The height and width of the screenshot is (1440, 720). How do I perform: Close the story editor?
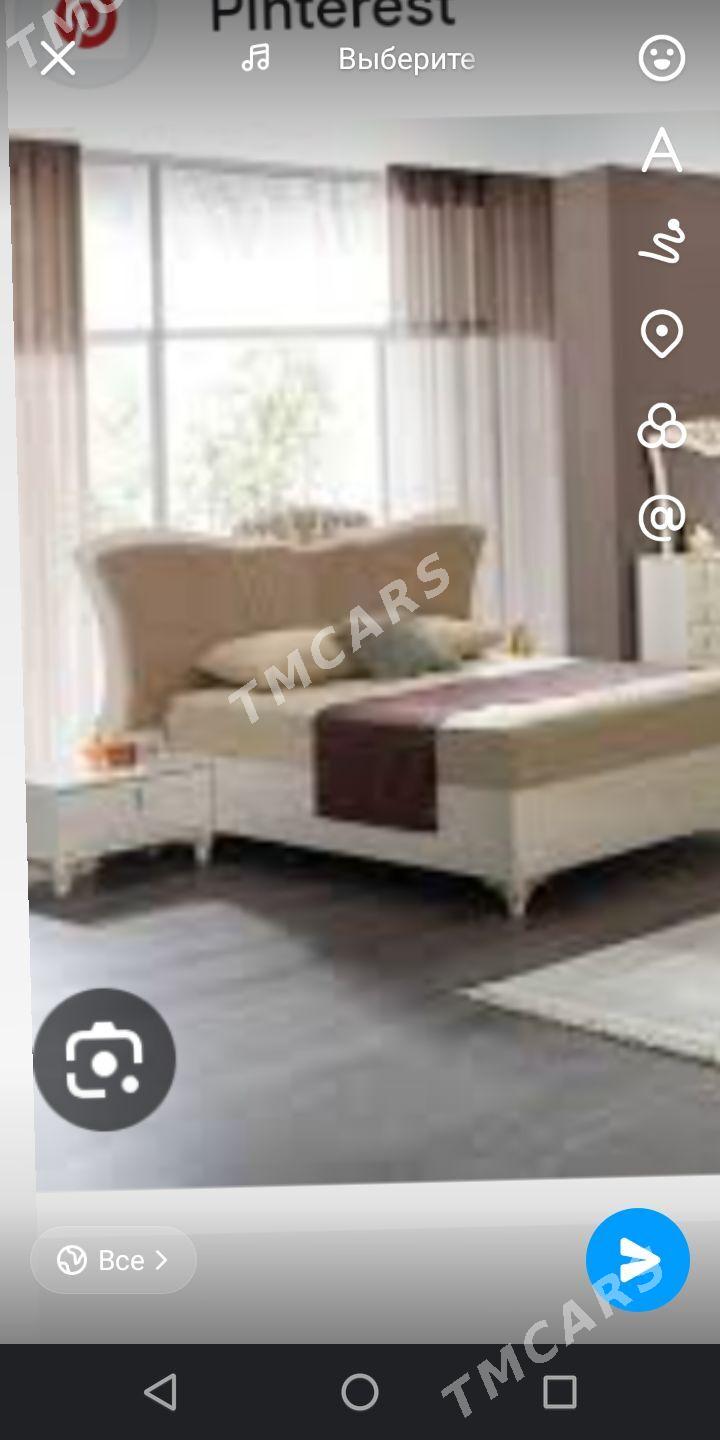[58, 59]
